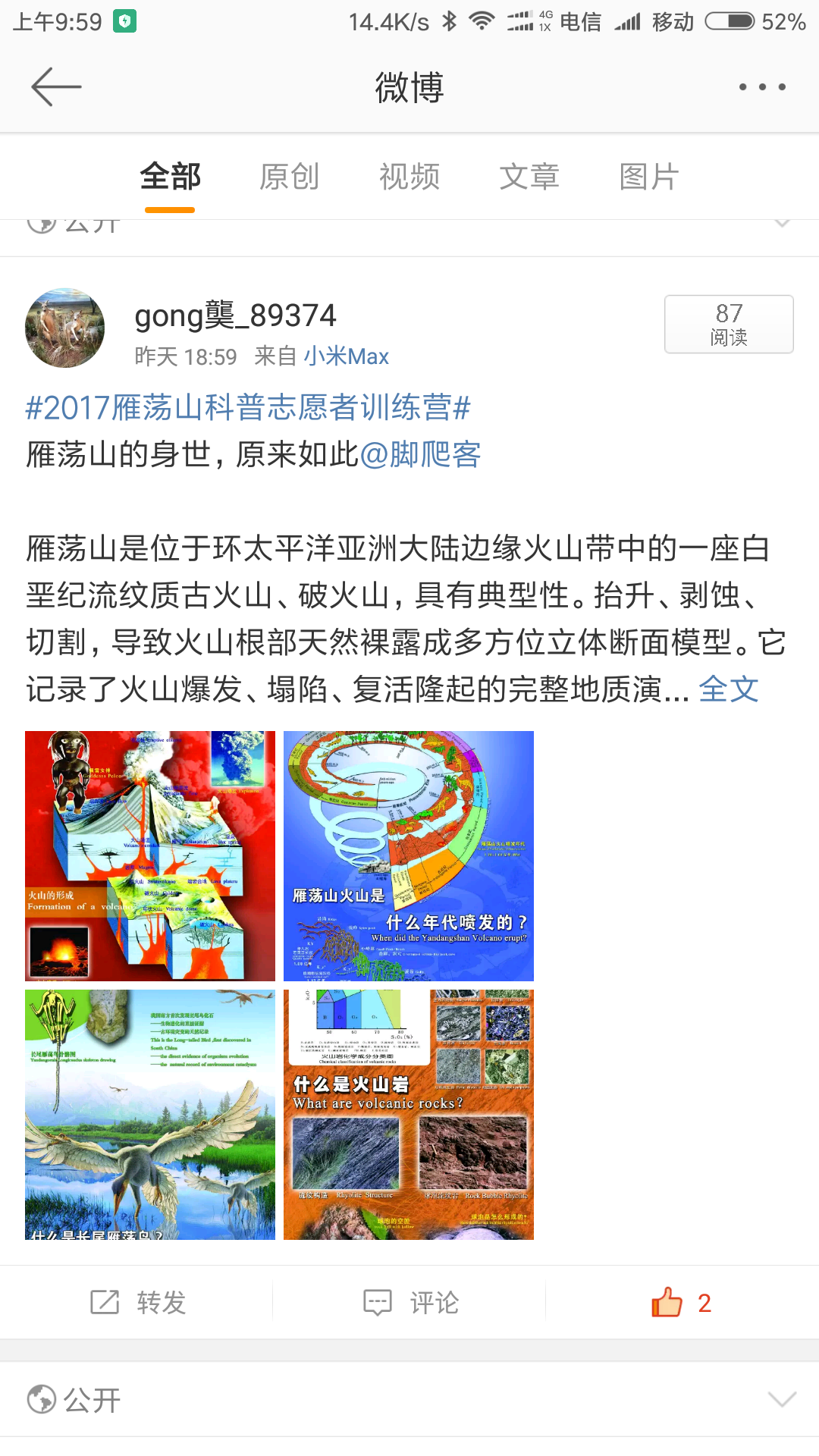Open hashtag #2017雁荡山科普志愿者训练营#
The width and height of the screenshot is (819, 1456).
(248, 408)
